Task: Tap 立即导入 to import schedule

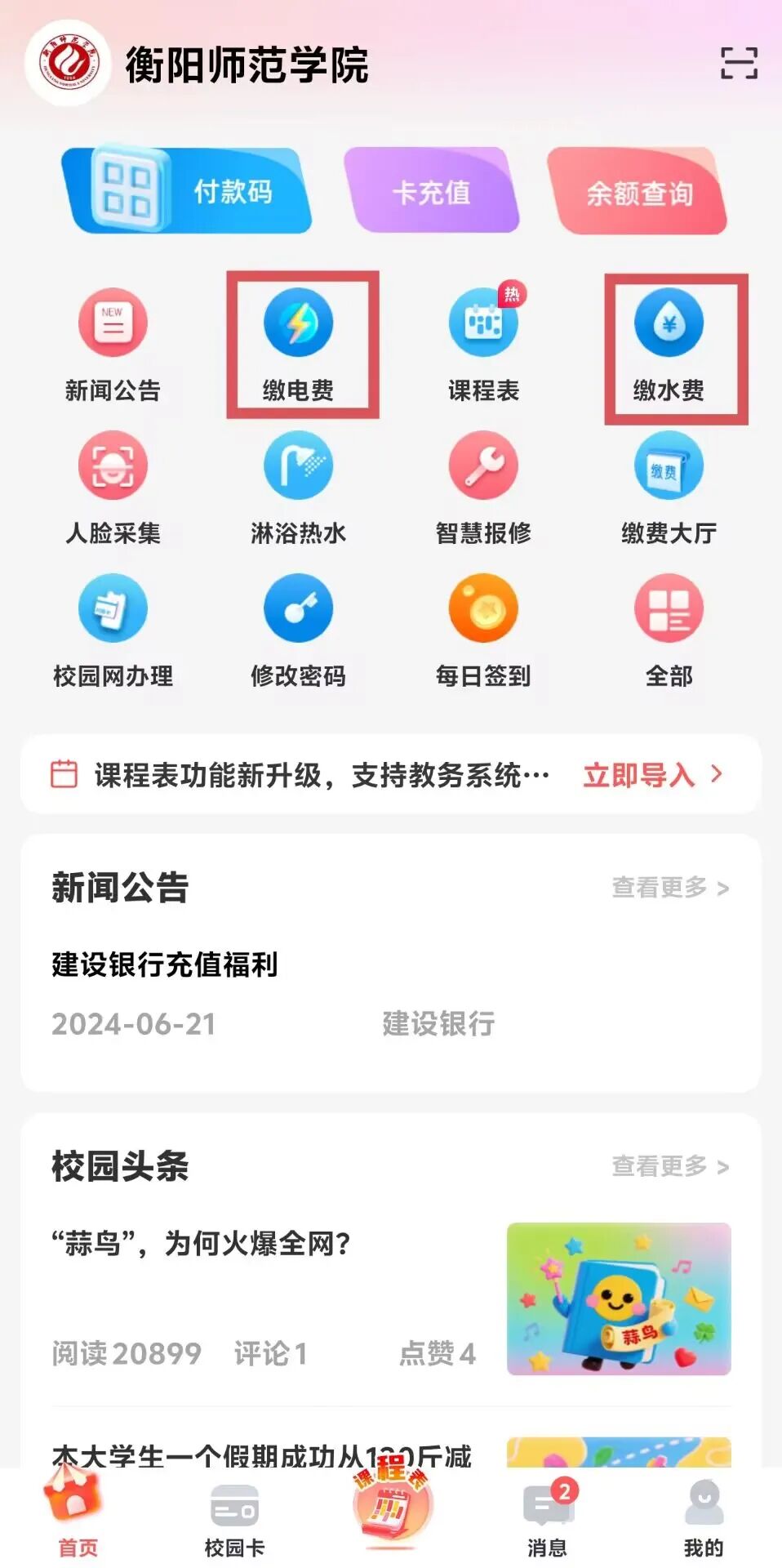Action: tap(651, 774)
